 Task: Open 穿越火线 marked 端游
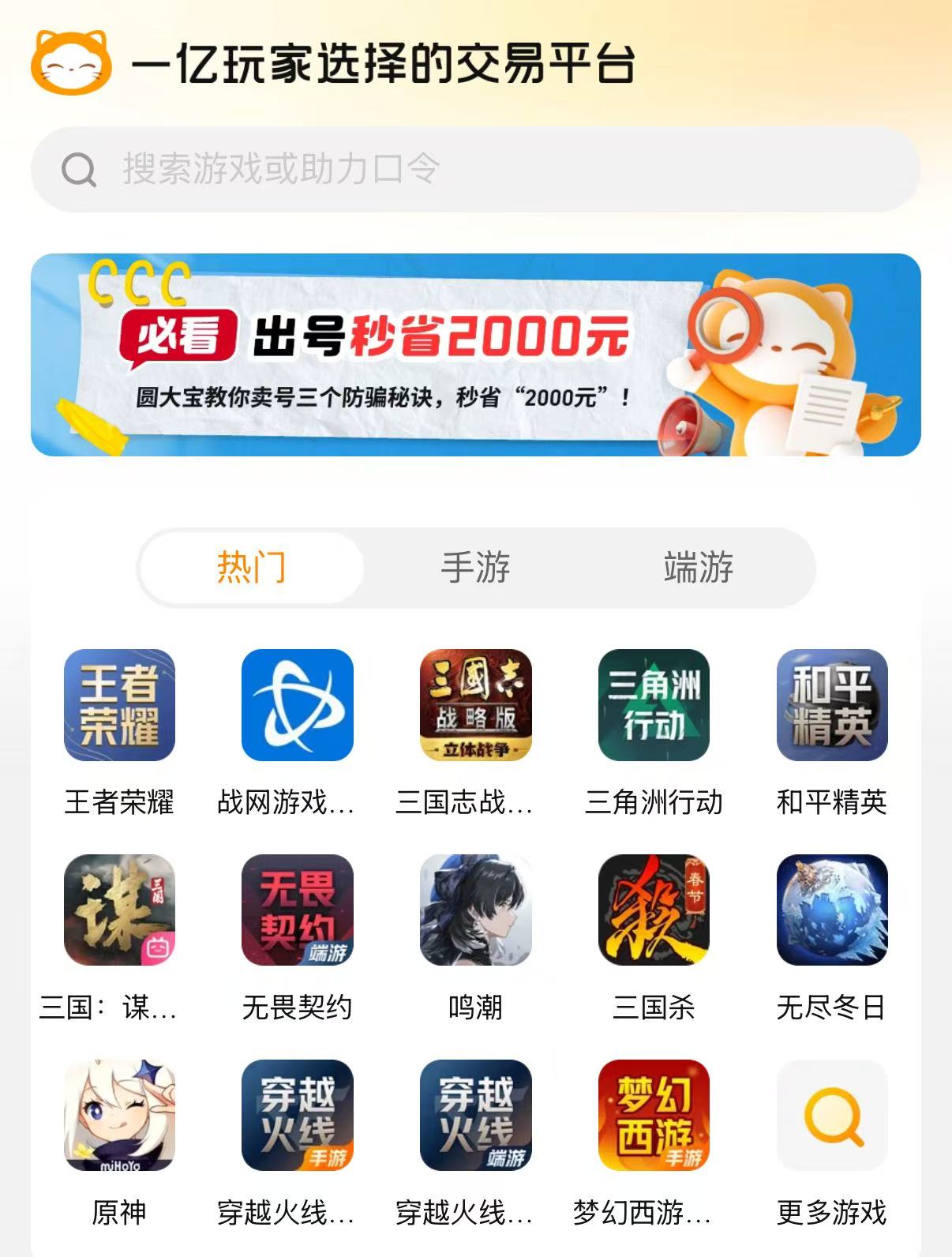(475, 1116)
